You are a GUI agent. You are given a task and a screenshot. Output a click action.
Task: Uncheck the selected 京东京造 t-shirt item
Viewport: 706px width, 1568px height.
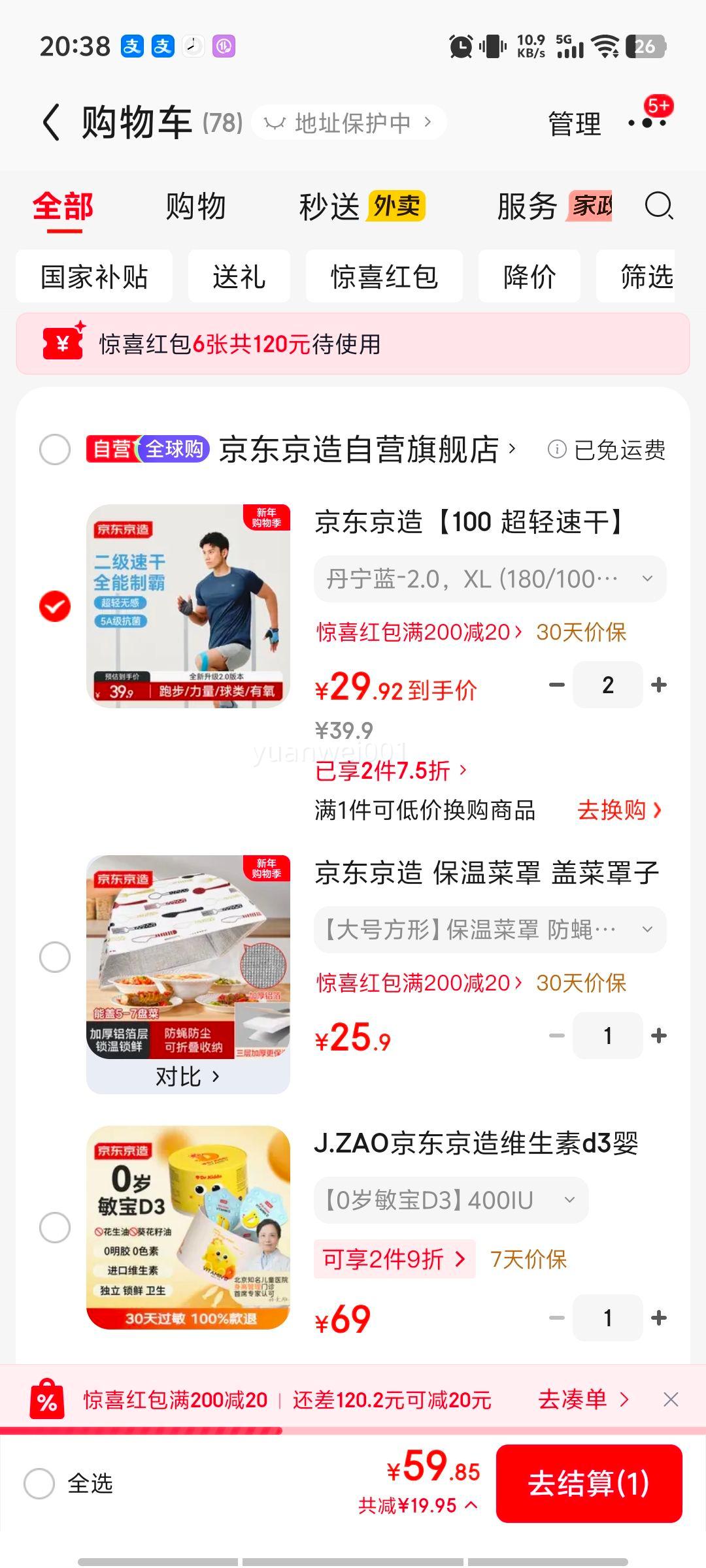pyautogui.click(x=55, y=606)
